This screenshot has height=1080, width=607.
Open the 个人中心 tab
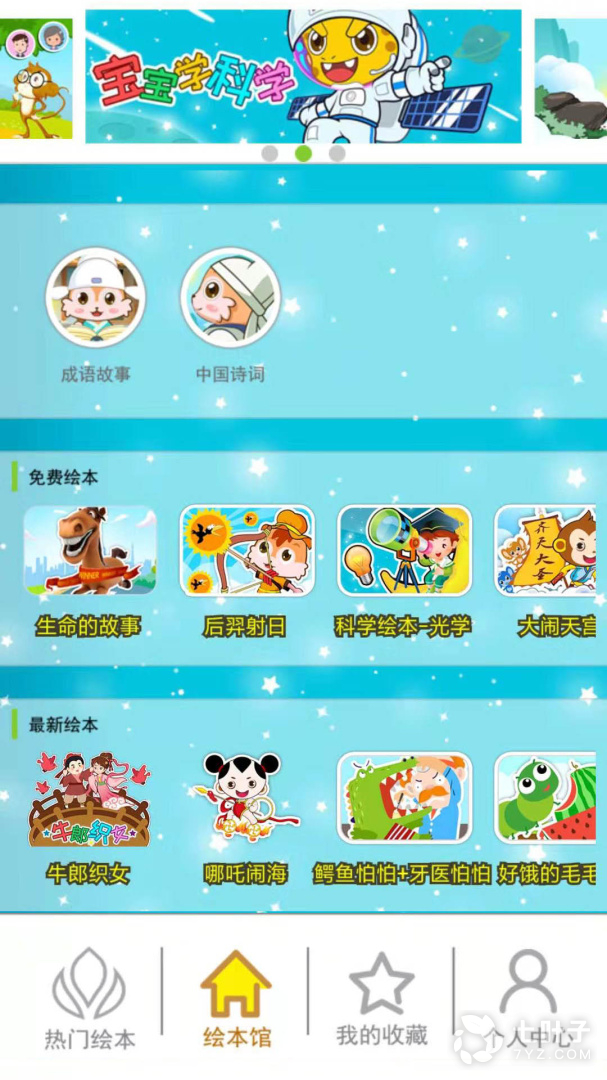pyautogui.click(x=528, y=998)
